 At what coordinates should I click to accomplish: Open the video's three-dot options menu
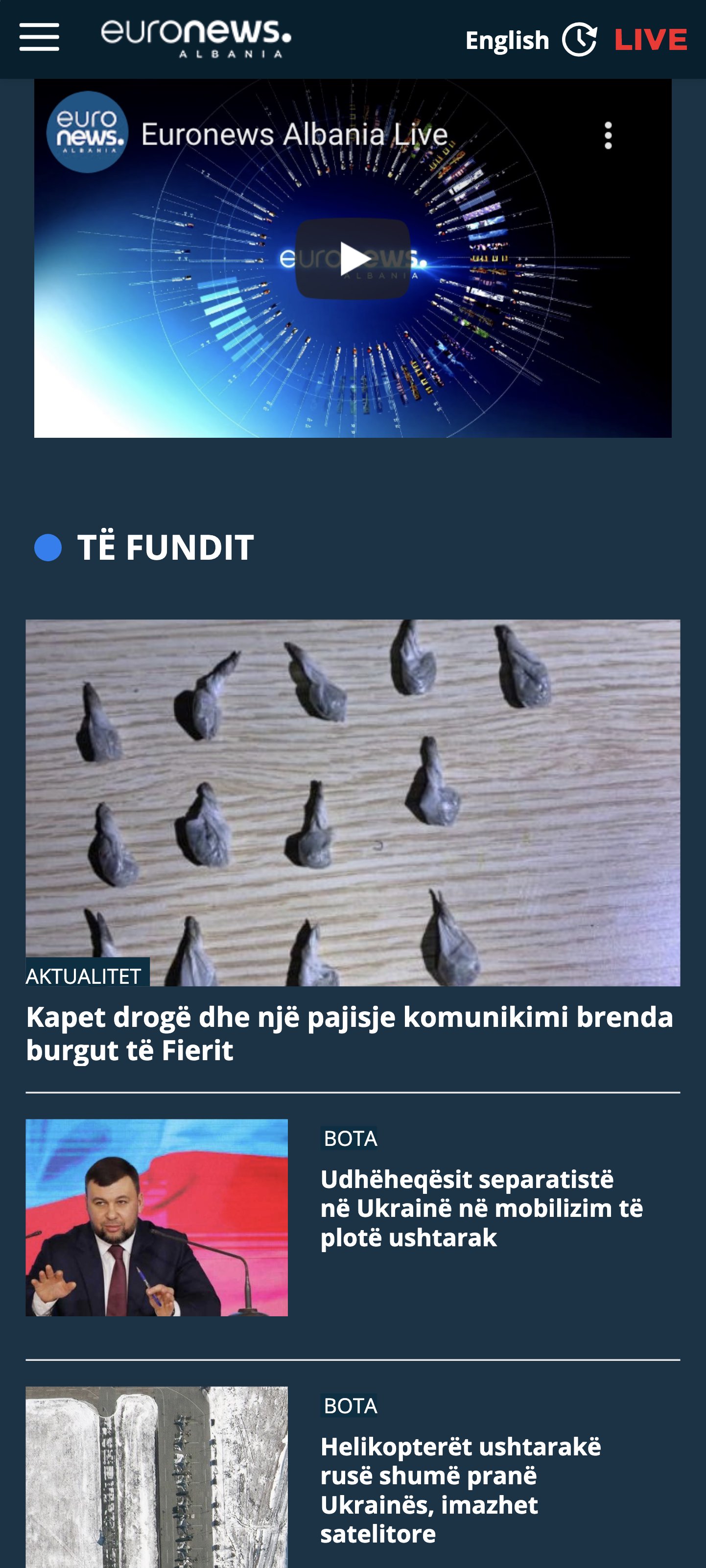coord(608,135)
